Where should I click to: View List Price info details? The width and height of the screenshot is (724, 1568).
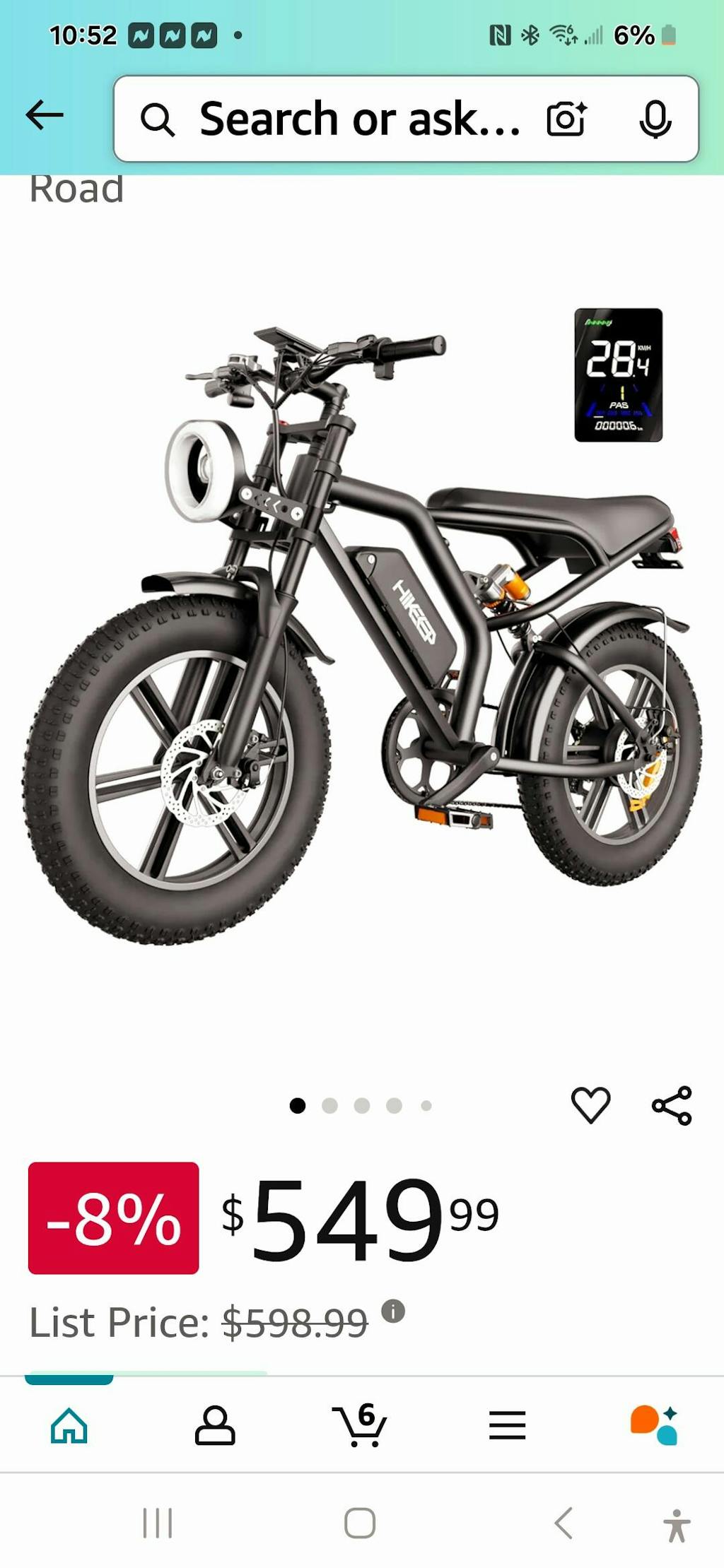[393, 1311]
